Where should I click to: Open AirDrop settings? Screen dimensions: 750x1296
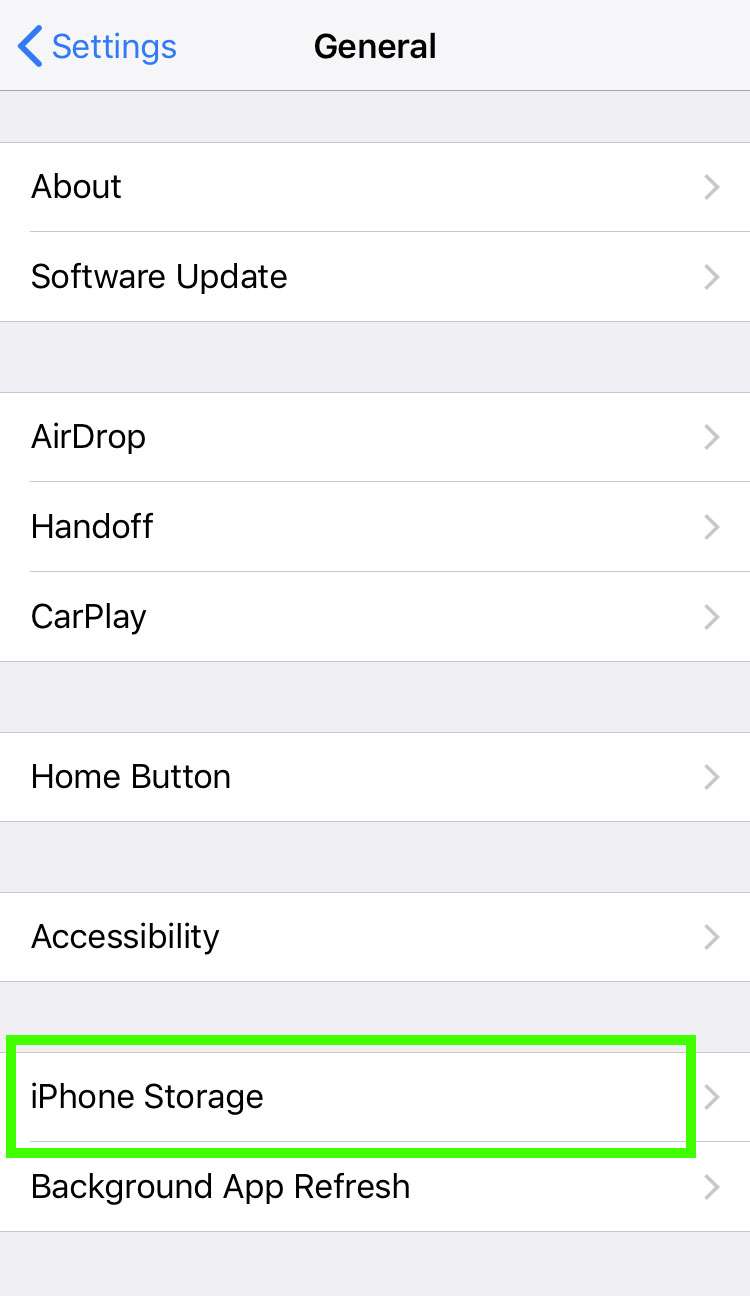coord(375,437)
